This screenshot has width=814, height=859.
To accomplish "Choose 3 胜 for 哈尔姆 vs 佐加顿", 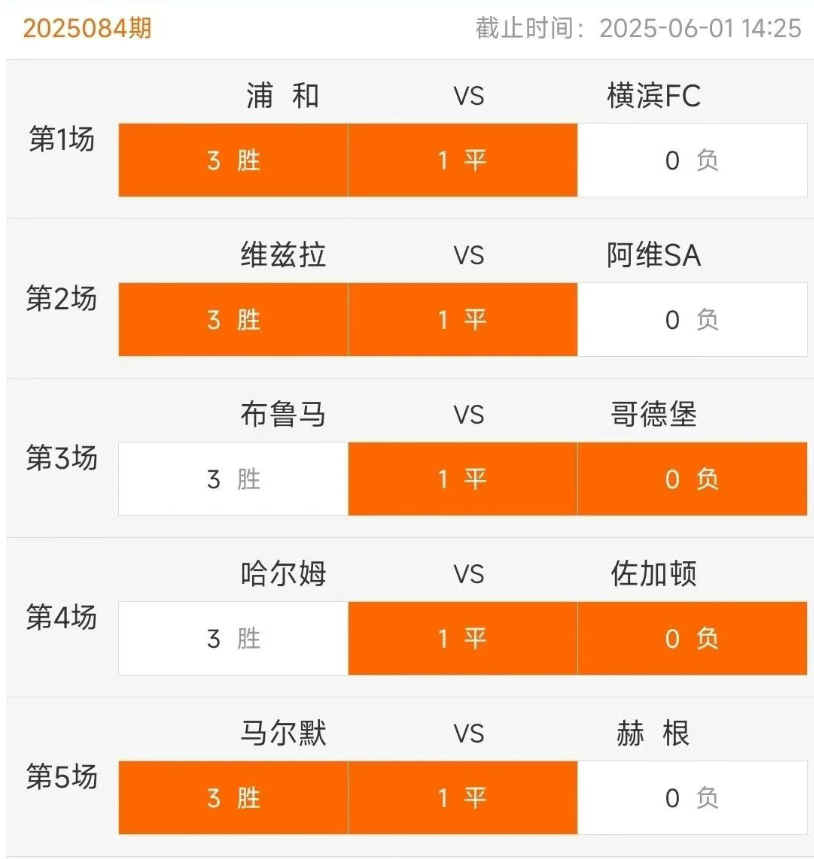I will pos(233,638).
